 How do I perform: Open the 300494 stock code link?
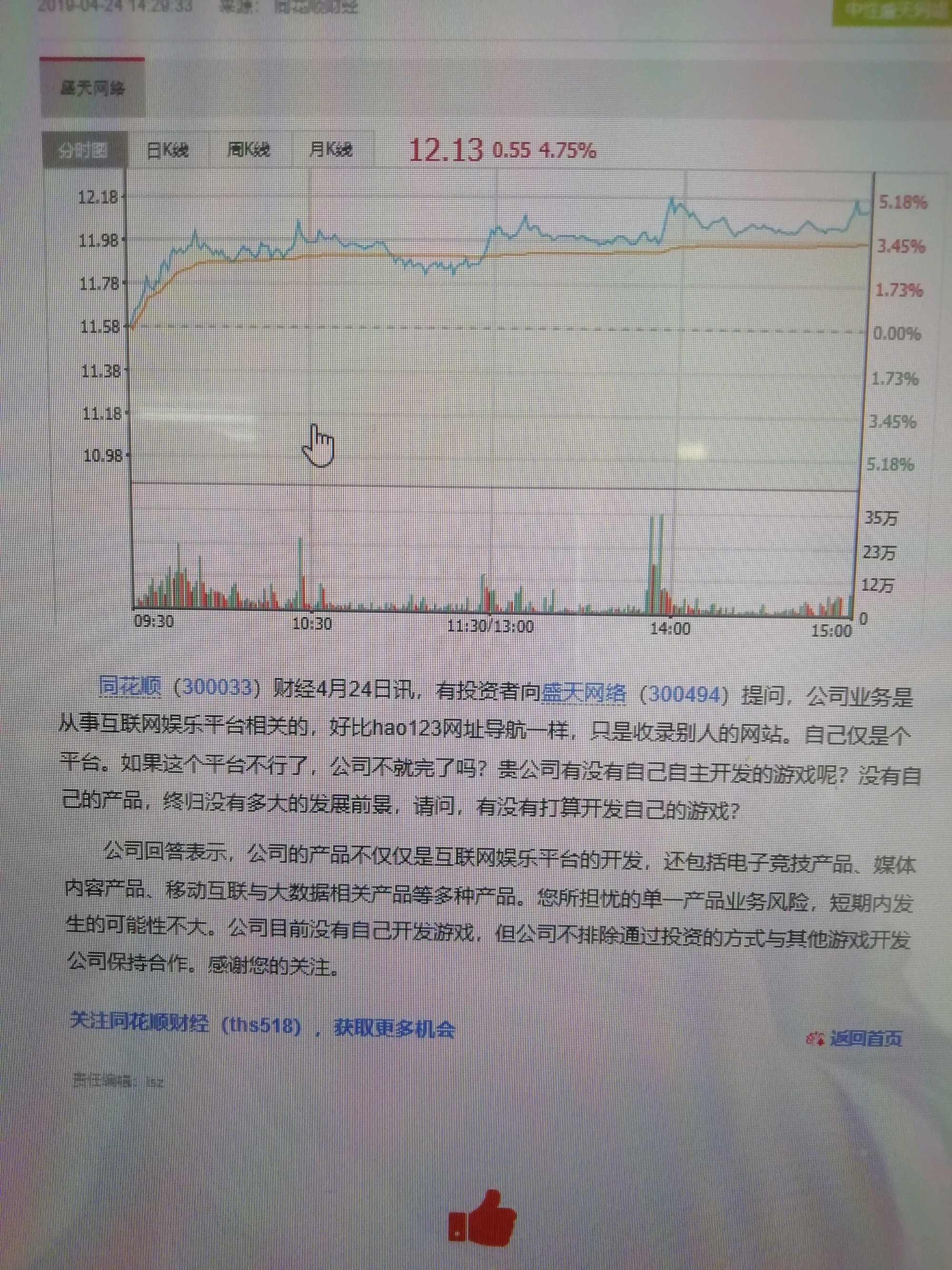point(684,695)
